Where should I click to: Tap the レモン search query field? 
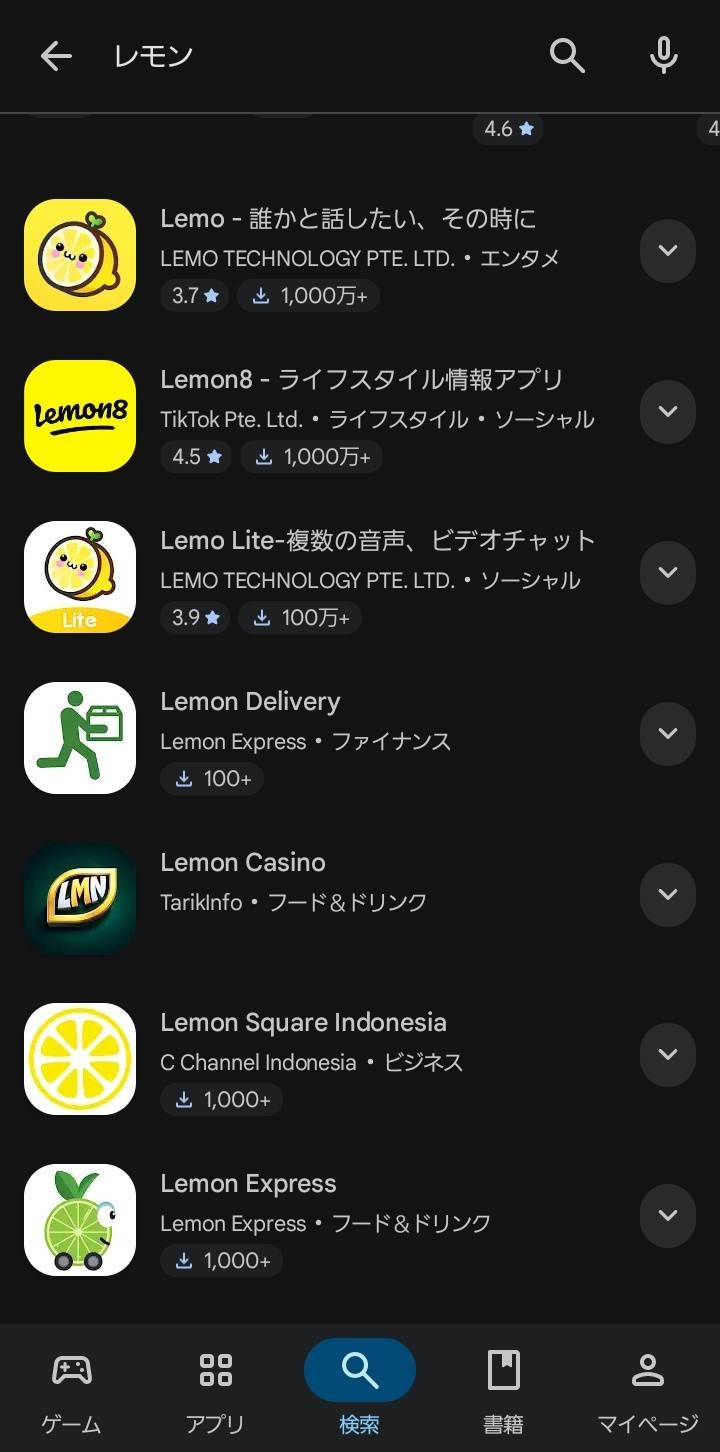click(300, 57)
